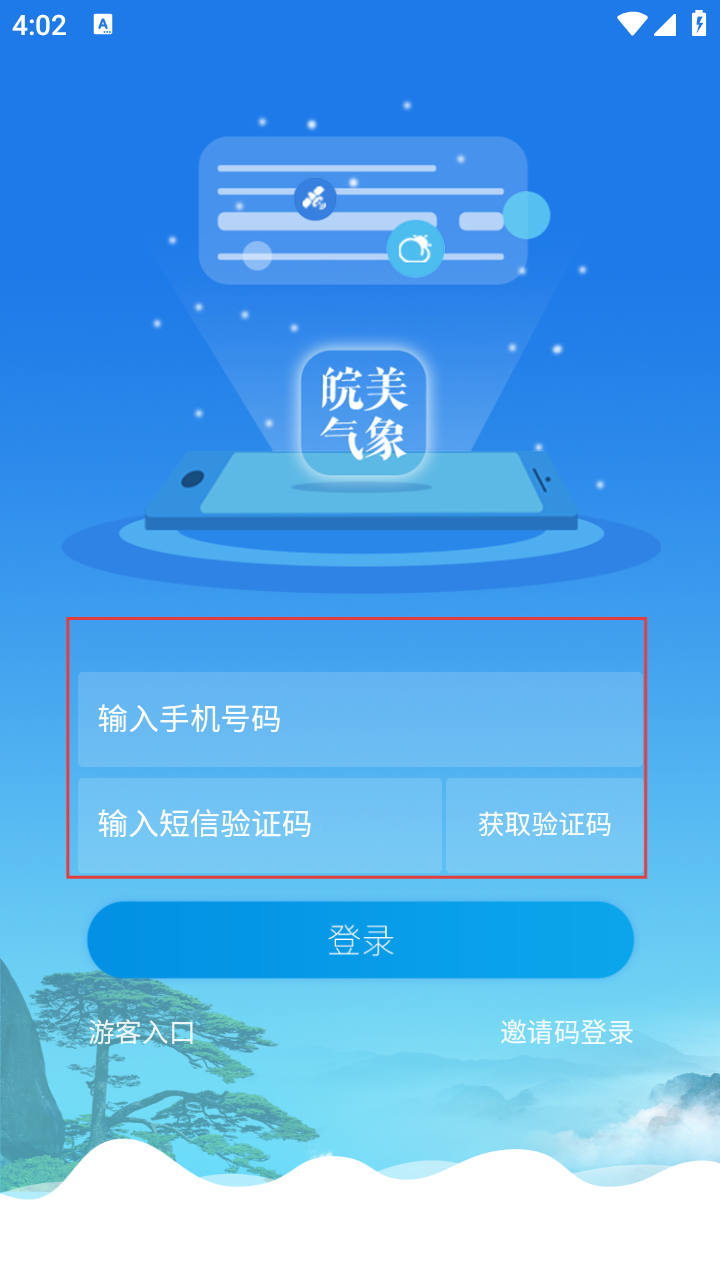
Task: Focus the SMS verification code field
Action: [260, 825]
